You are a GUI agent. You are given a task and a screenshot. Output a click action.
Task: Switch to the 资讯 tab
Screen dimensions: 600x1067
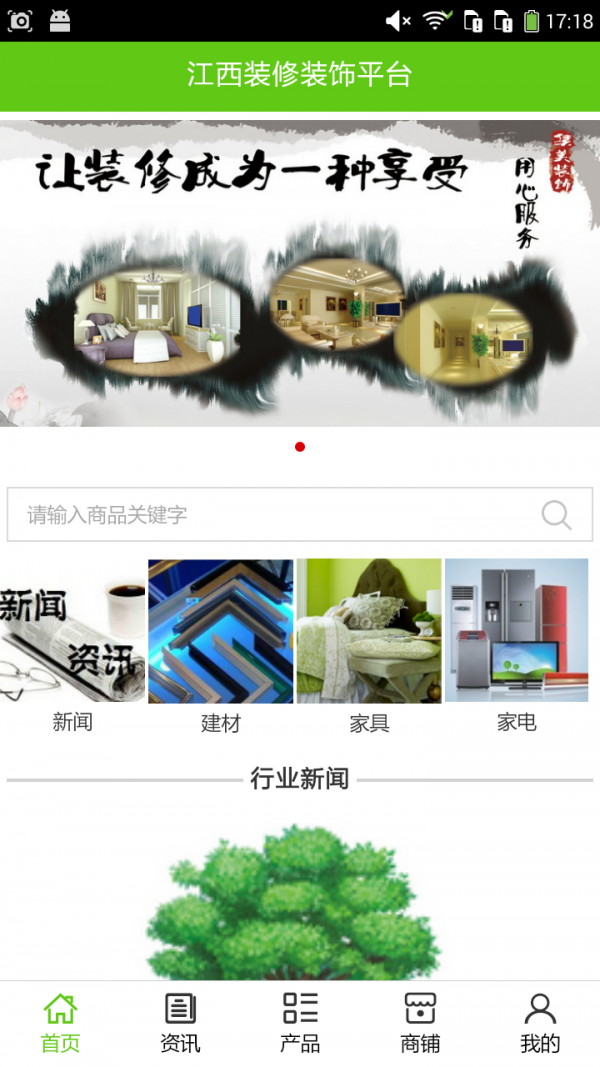click(x=180, y=1023)
